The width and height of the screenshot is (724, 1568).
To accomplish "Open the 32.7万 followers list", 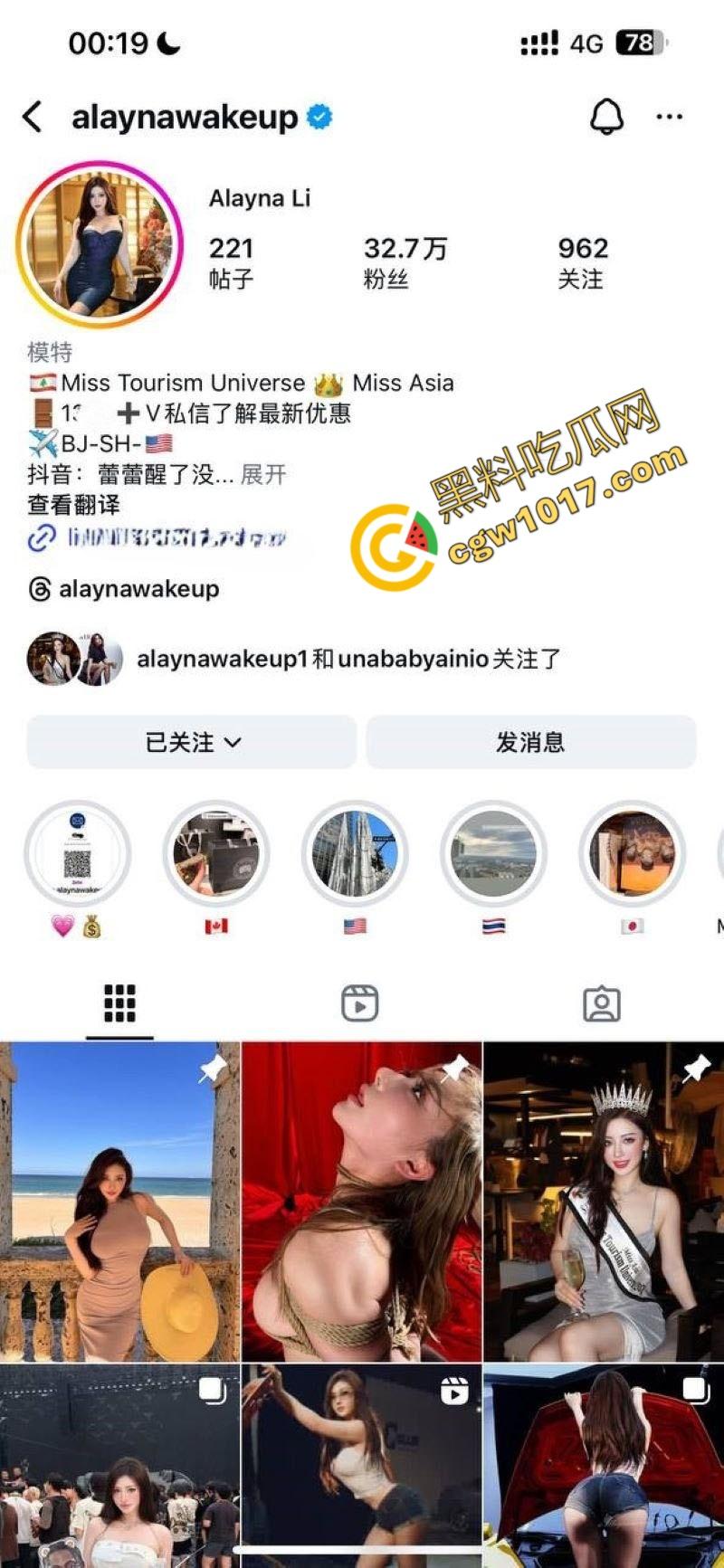I will (405, 262).
